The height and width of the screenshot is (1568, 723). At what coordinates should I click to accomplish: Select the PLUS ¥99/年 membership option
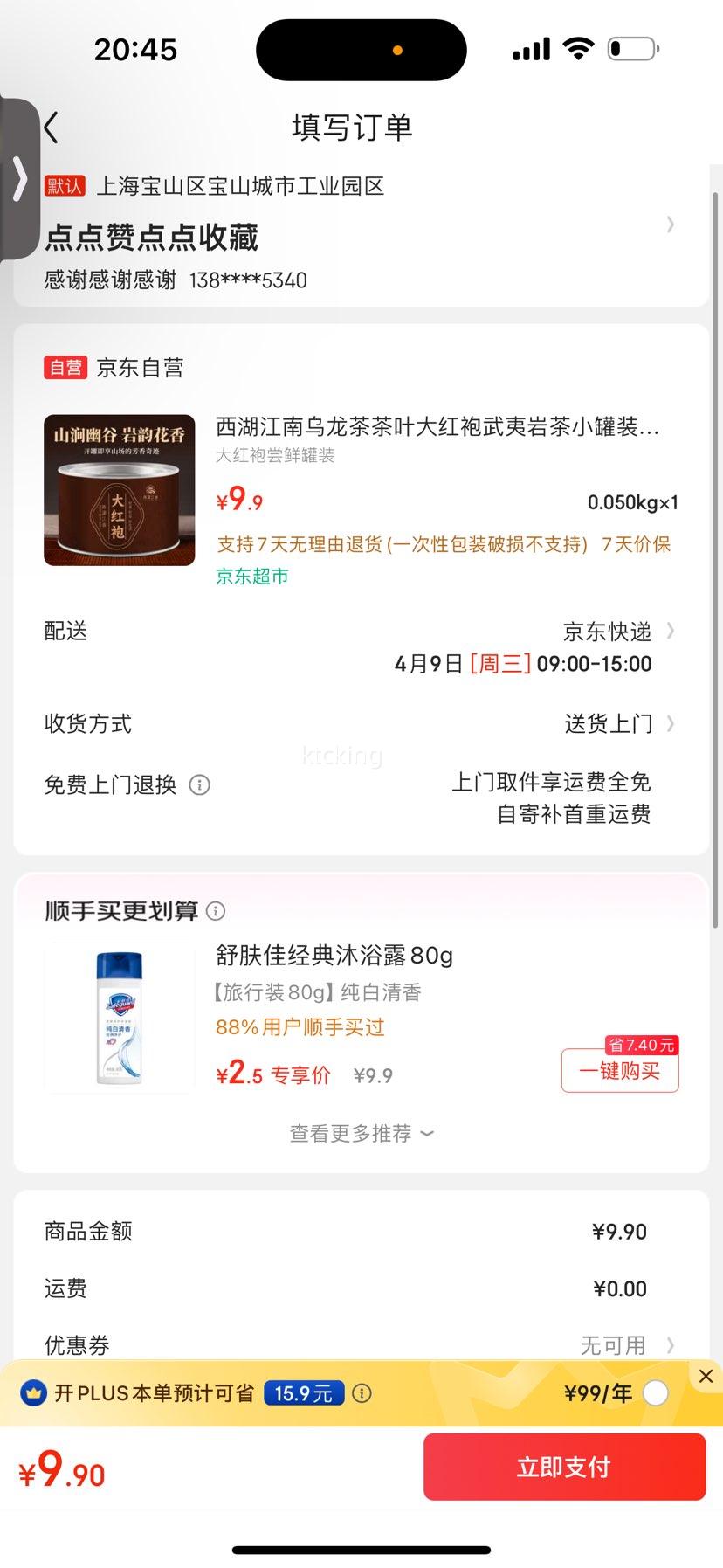point(656,1392)
